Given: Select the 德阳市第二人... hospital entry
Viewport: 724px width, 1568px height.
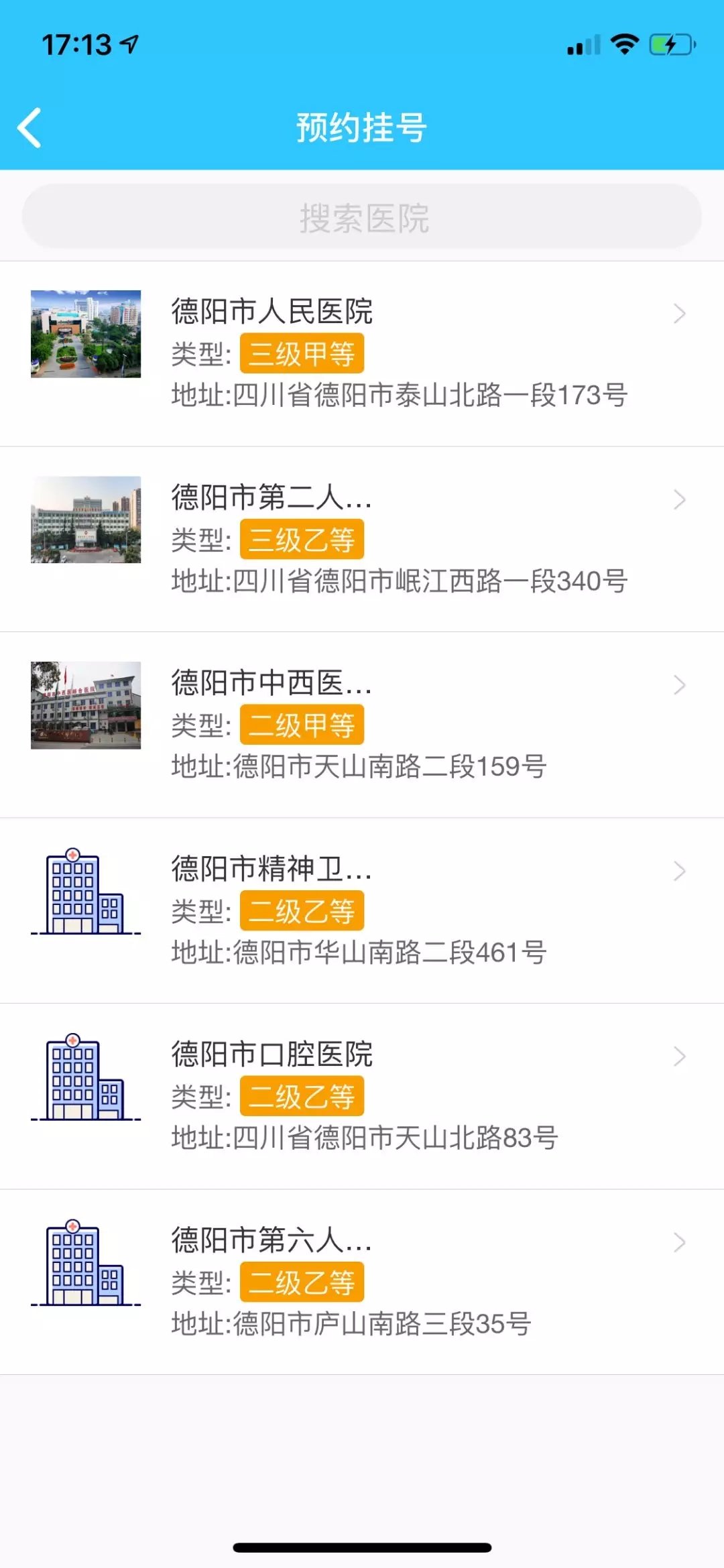Looking at the screenshot, I should coord(362,539).
